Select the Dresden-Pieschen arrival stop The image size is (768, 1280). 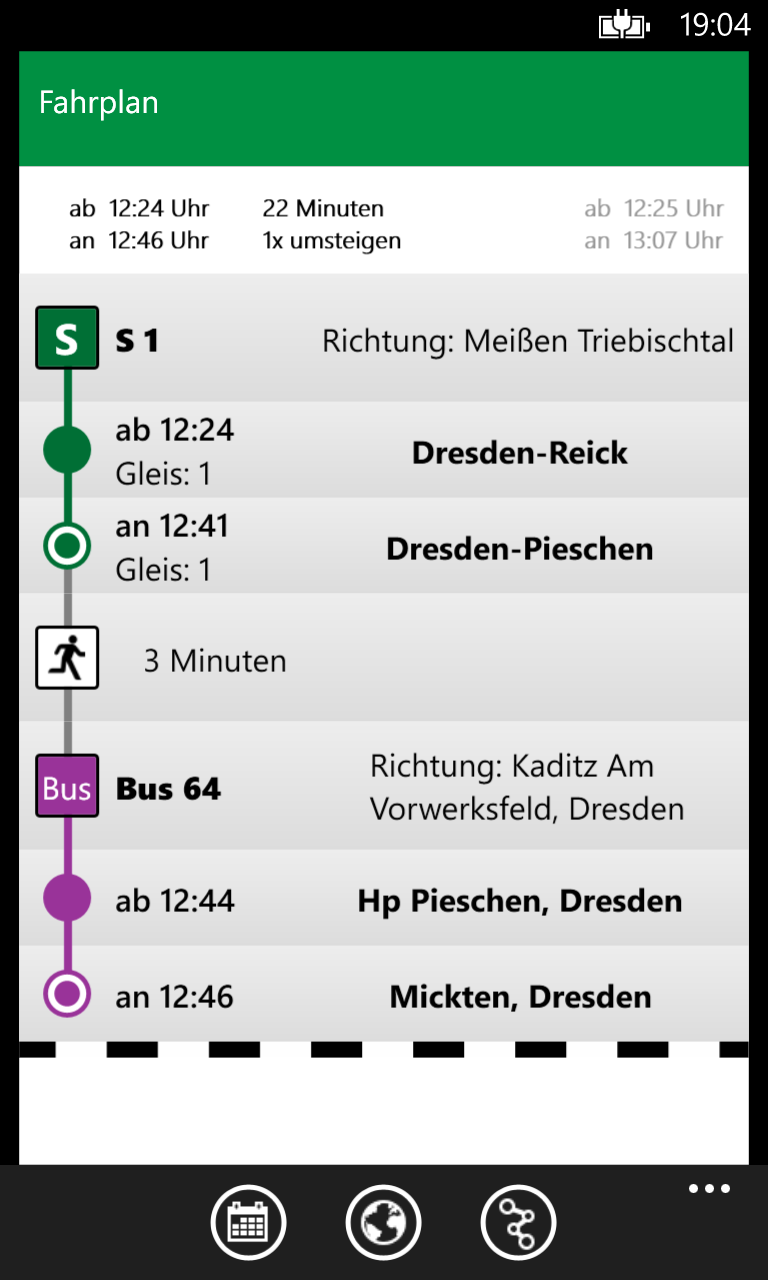click(x=384, y=546)
